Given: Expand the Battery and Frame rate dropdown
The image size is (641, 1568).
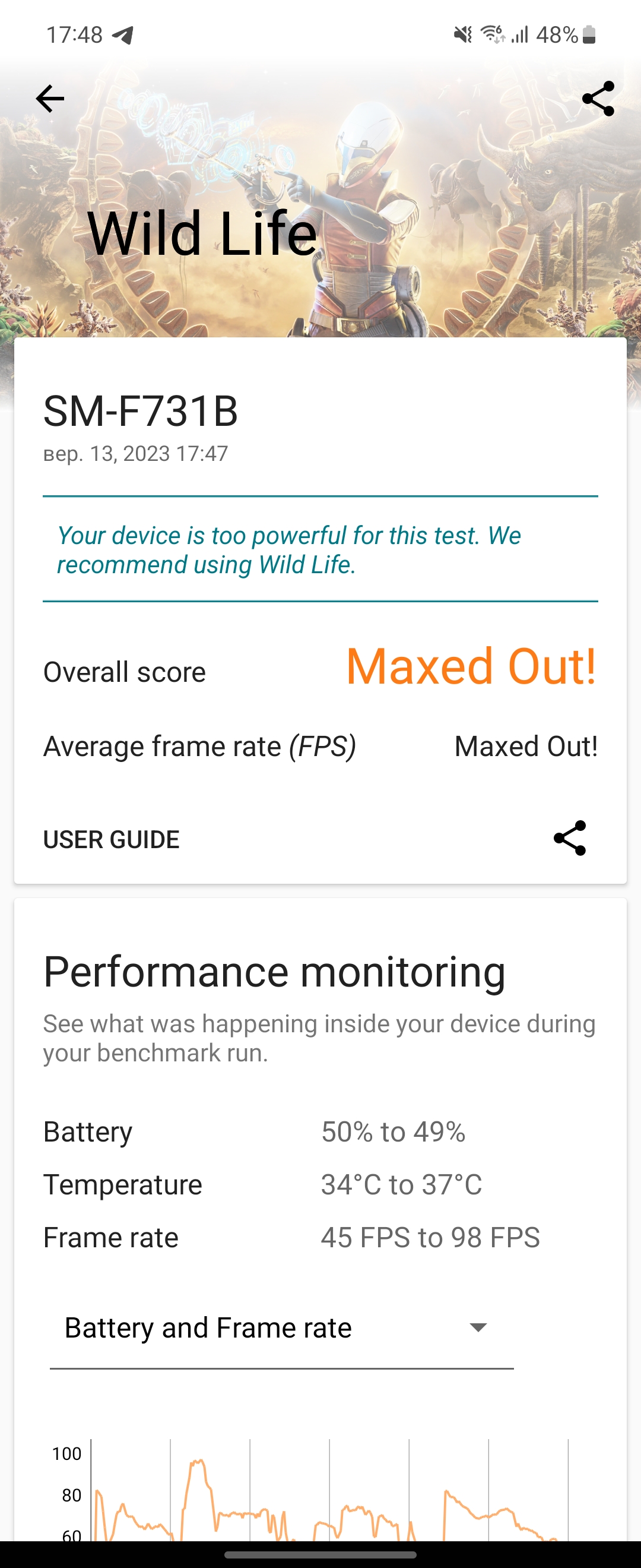Looking at the screenshot, I should point(281,1327).
